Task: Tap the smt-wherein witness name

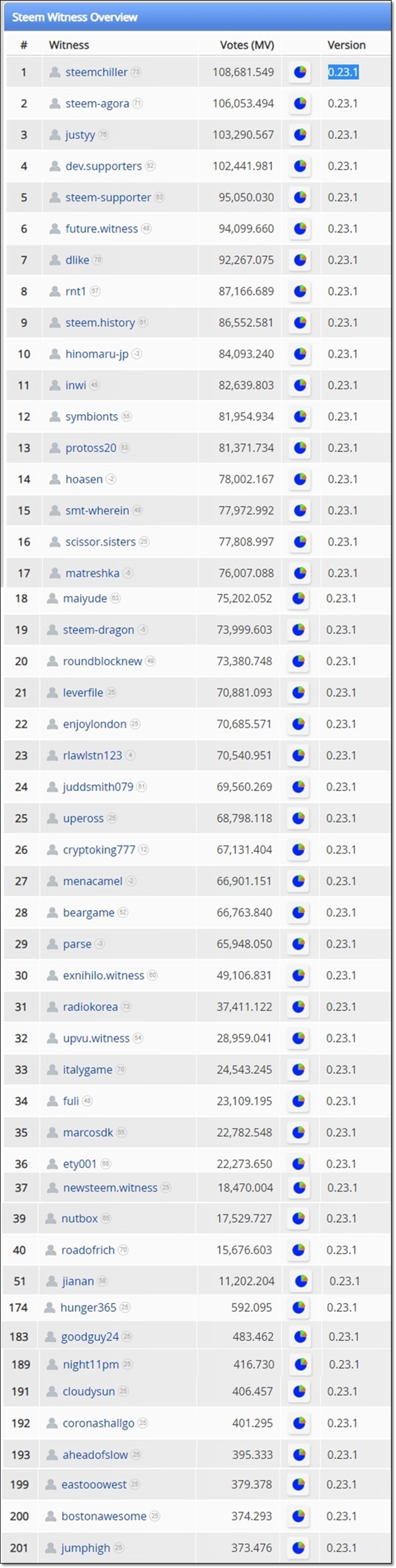Action: point(97,510)
